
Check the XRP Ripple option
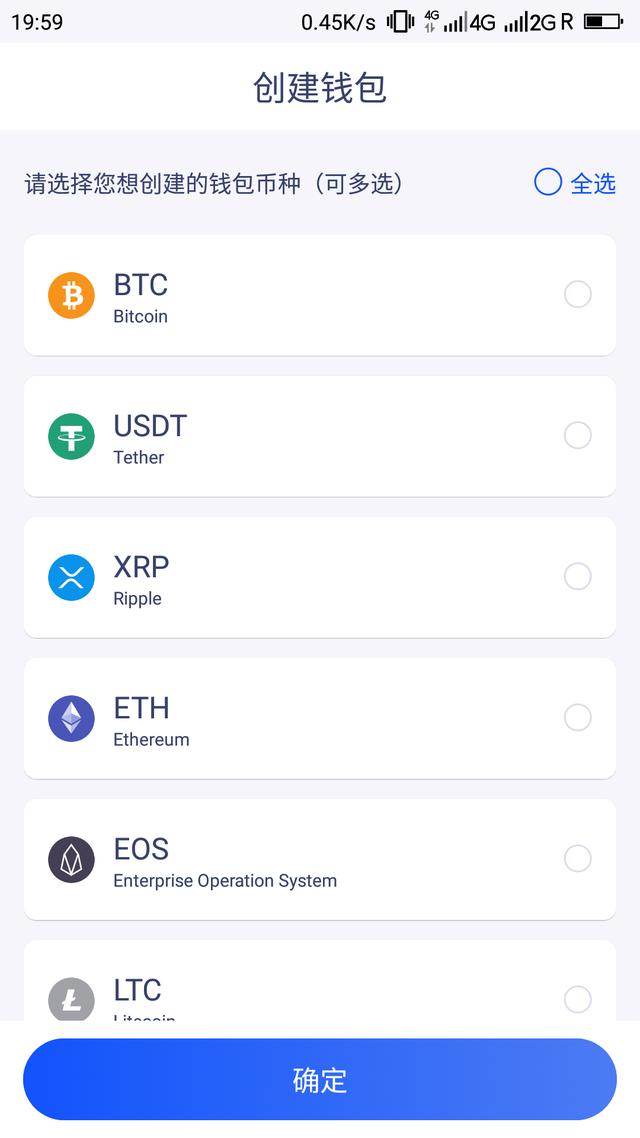tap(320, 577)
